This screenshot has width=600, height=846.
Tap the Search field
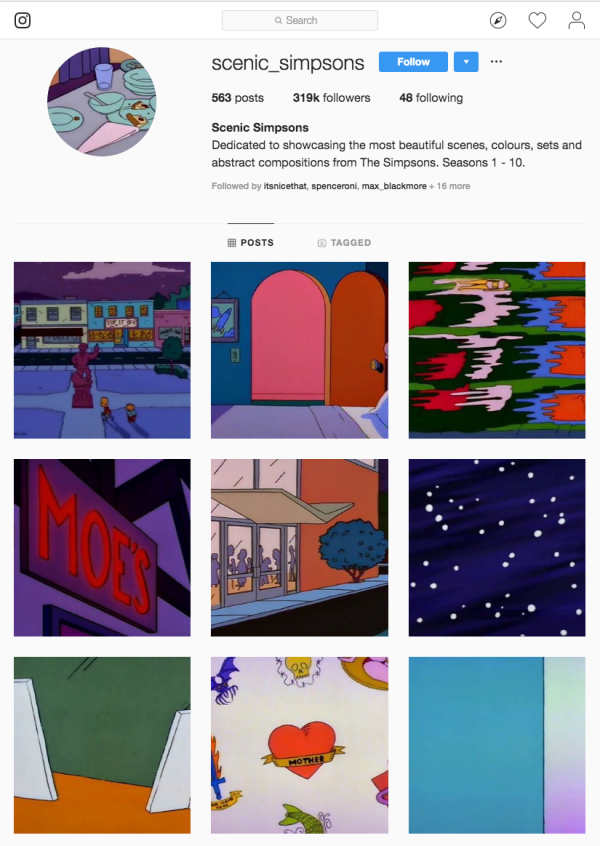coord(300,20)
